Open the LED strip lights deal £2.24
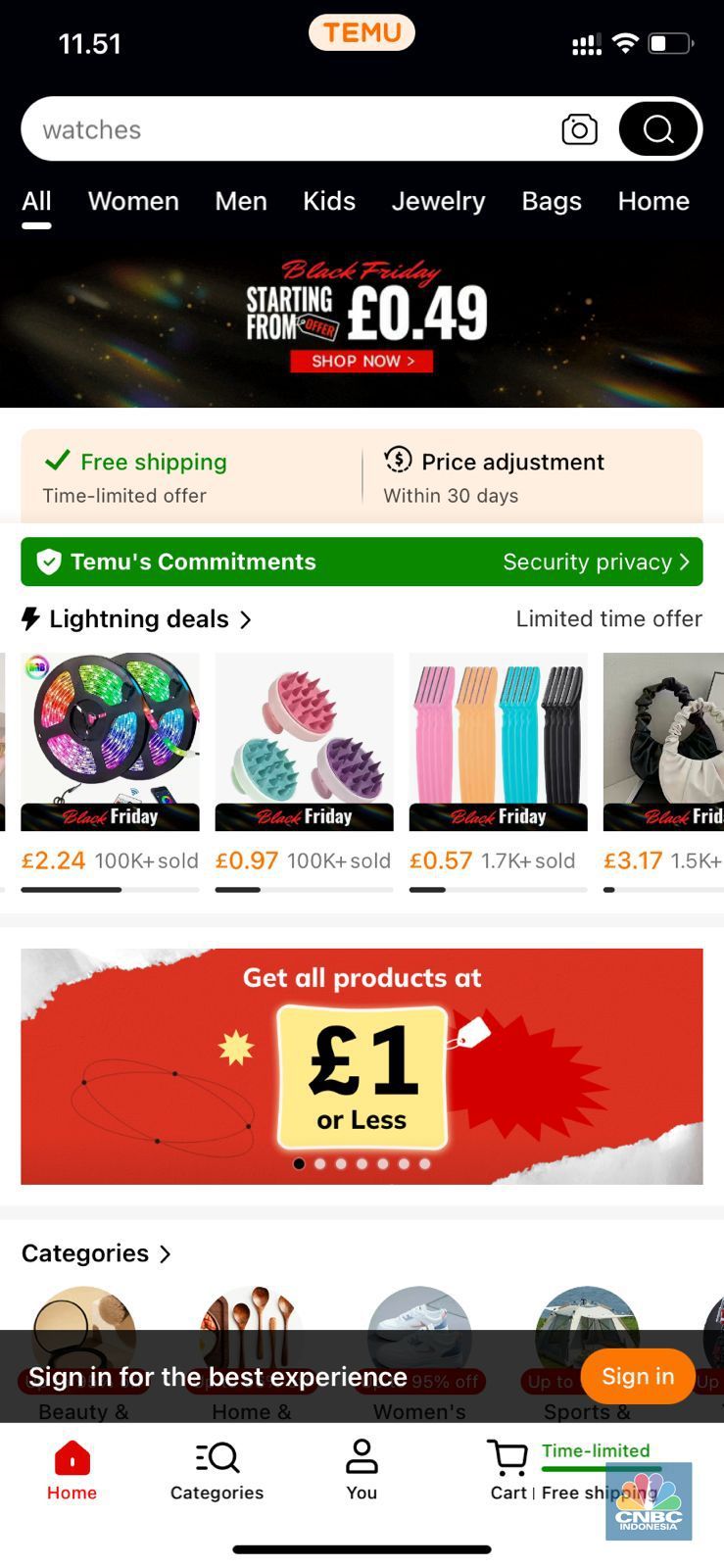 click(110, 742)
